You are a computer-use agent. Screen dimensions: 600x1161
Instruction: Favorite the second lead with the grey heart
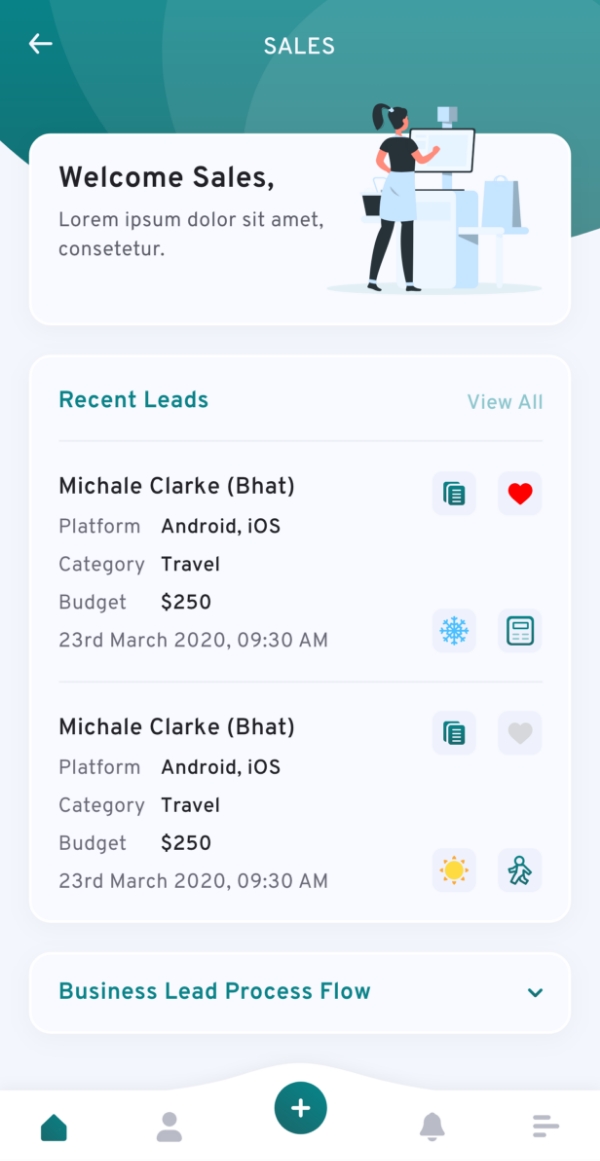click(x=520, y=733)
